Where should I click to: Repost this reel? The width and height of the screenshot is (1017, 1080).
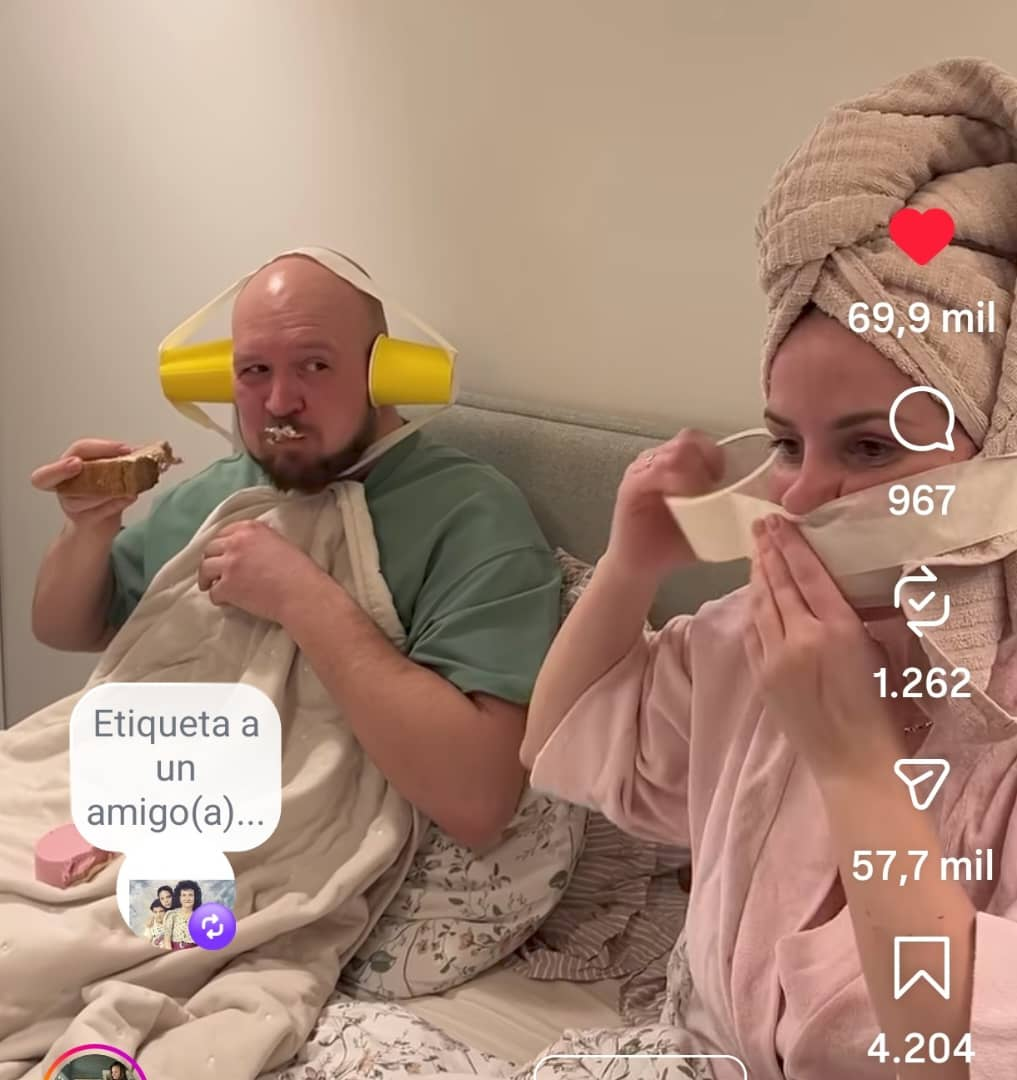(x=921, y=602)
